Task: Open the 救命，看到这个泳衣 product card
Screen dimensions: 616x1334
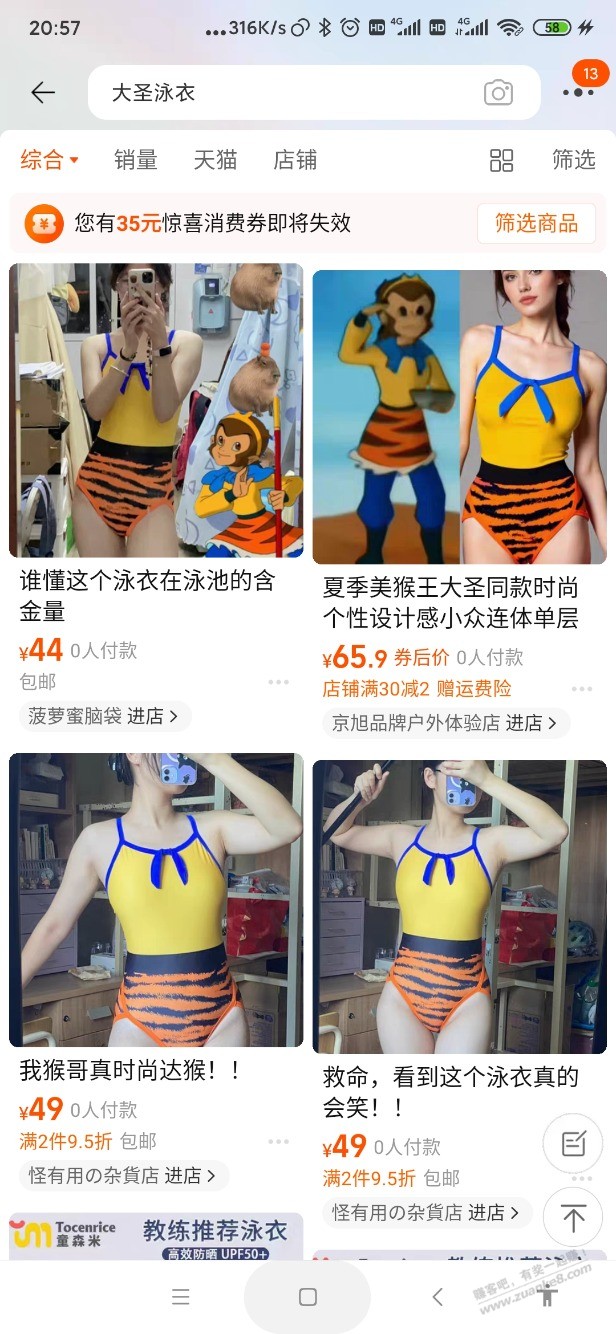Action: [x=460, y=906]
